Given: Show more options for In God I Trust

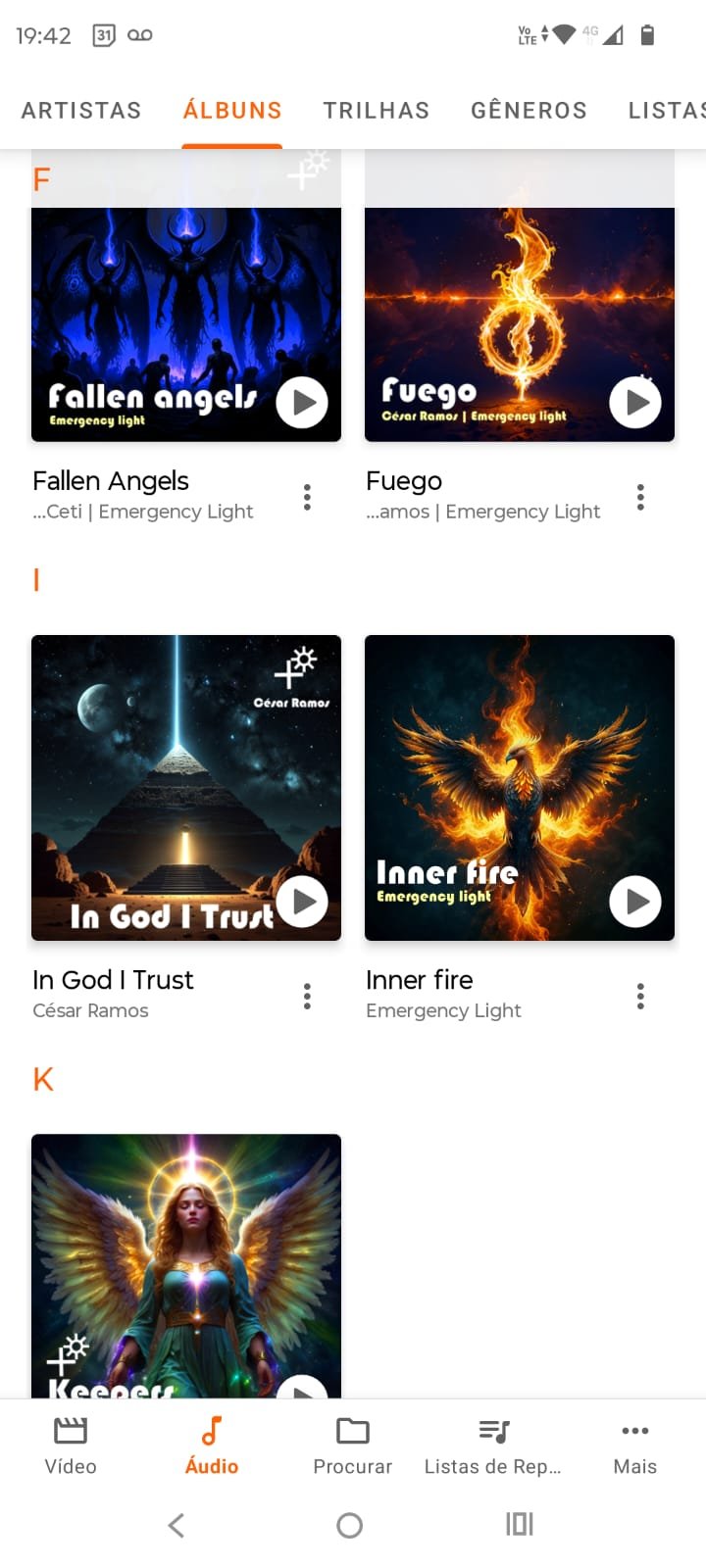Looking at the screenshot, I should coord(307,997).
